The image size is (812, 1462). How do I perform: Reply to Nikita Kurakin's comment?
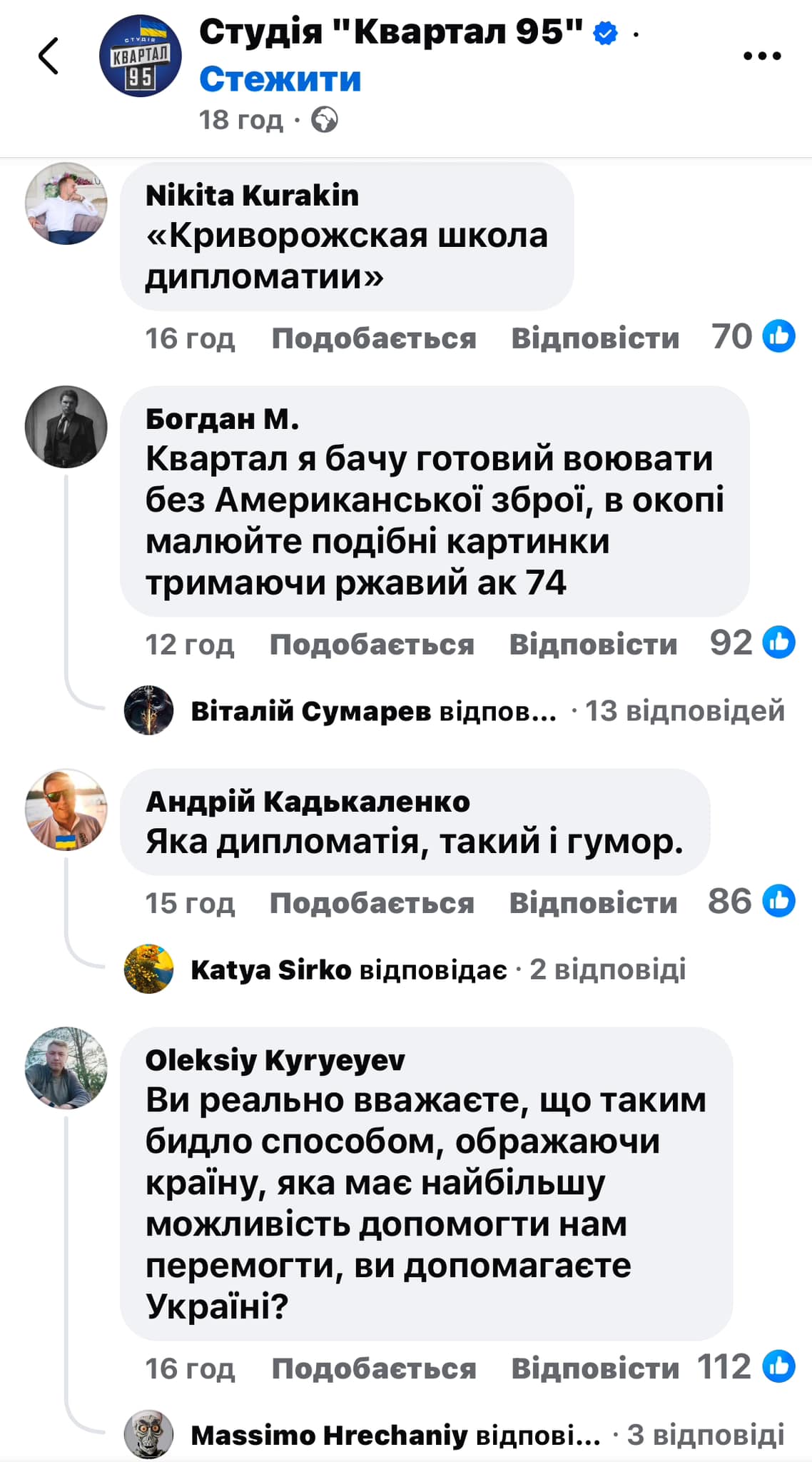point(595,338)
